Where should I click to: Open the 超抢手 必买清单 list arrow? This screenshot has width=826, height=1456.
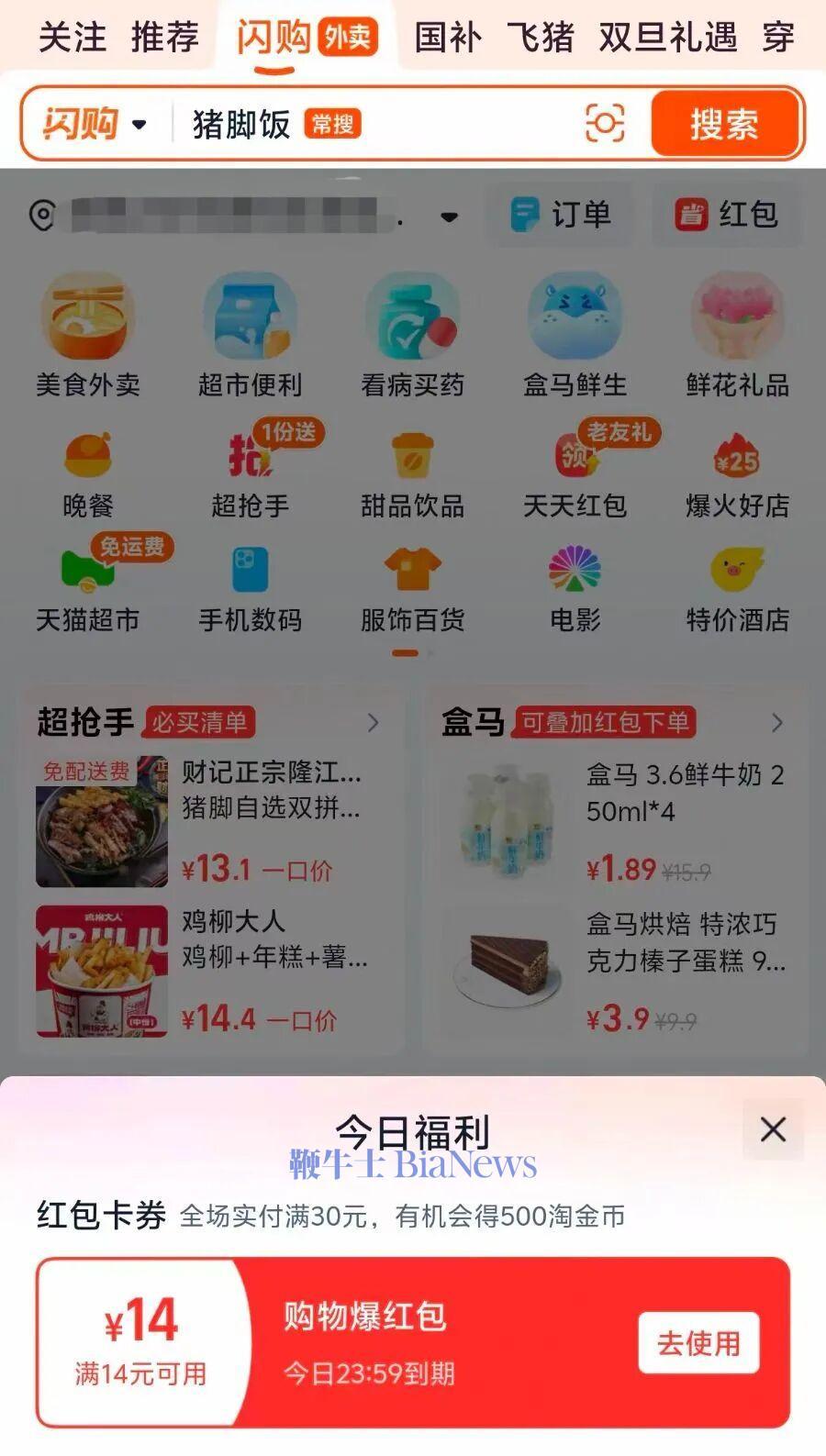coord(373,722)
